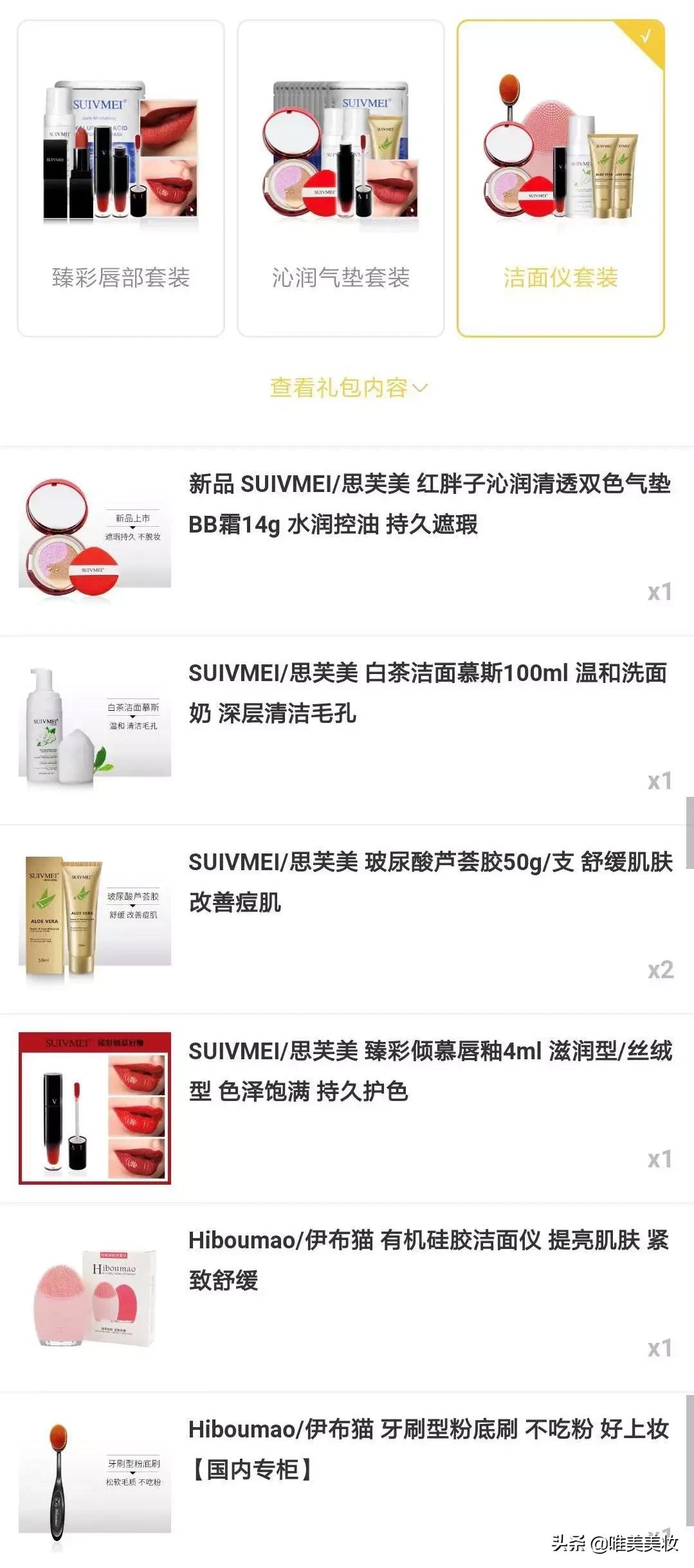Image resolution: width=694 pixels, height=1568 pixels.
Task: Choose the 沁润气垫套装 gift set
Action: click(340, 178)
